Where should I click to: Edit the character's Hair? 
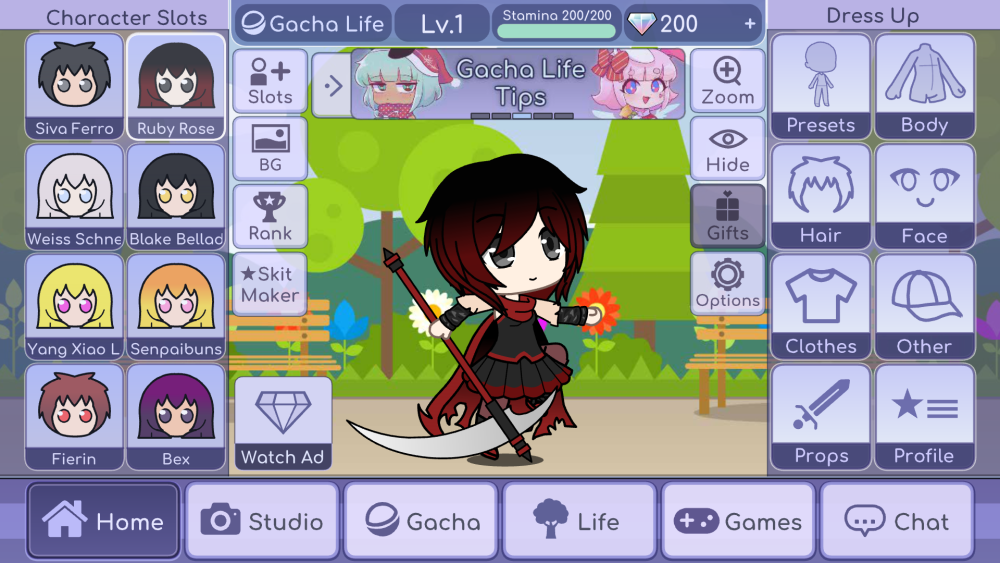[x=820, y=197]
